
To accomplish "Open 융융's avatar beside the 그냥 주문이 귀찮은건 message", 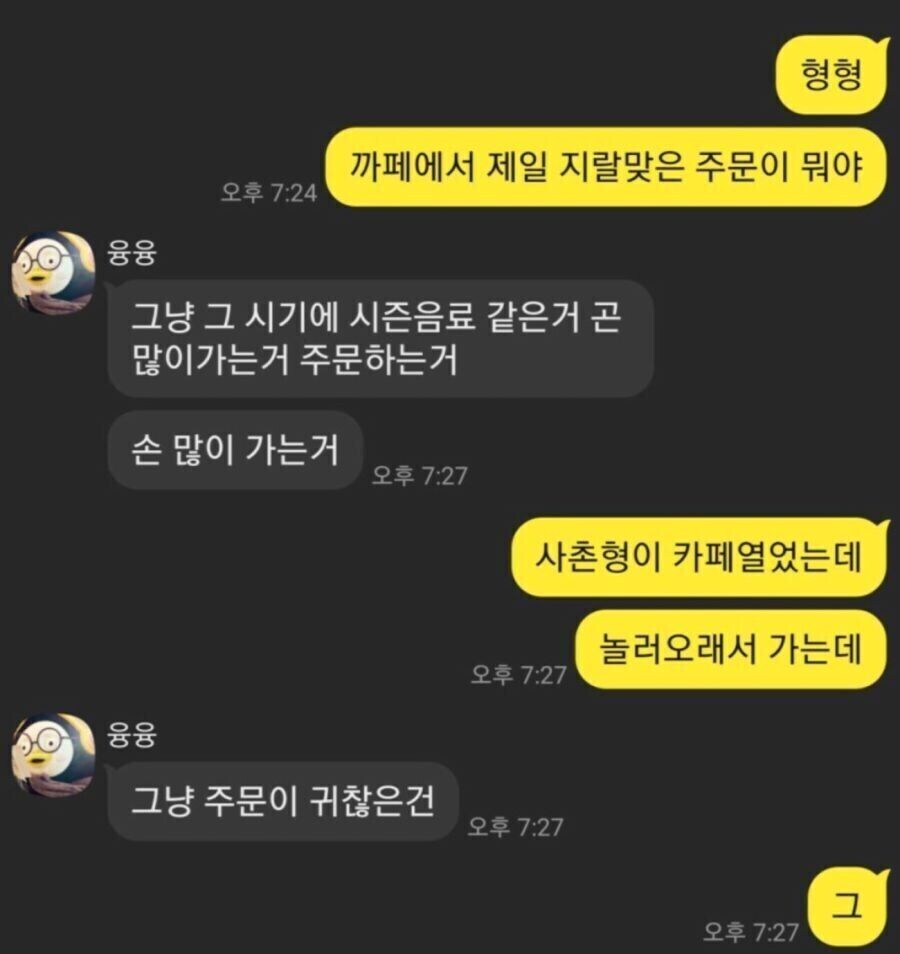I will pyautogui.click(x=52, y=752).
